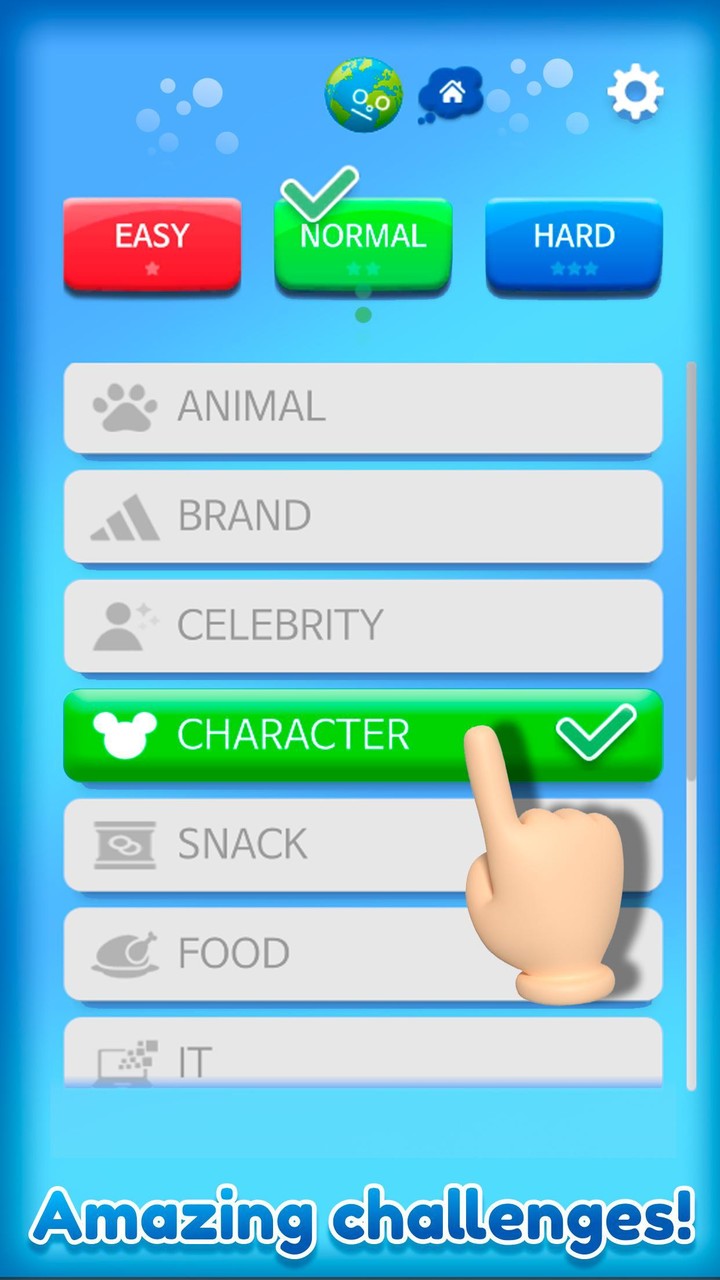Screen dimensions: 720x1280
Task: Open the globe world icon at top
Action: click(363, 95)
